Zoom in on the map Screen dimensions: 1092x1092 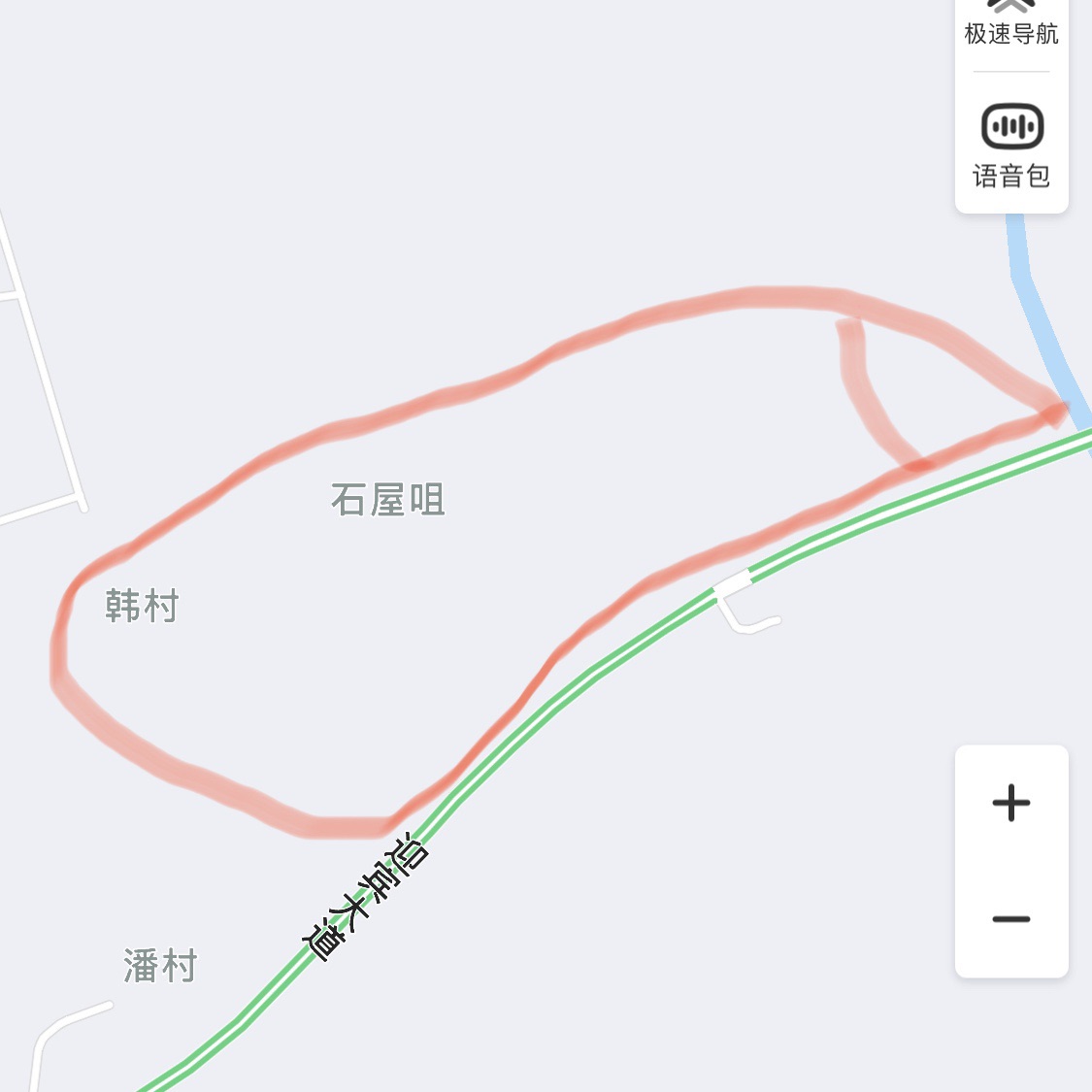1011,804
